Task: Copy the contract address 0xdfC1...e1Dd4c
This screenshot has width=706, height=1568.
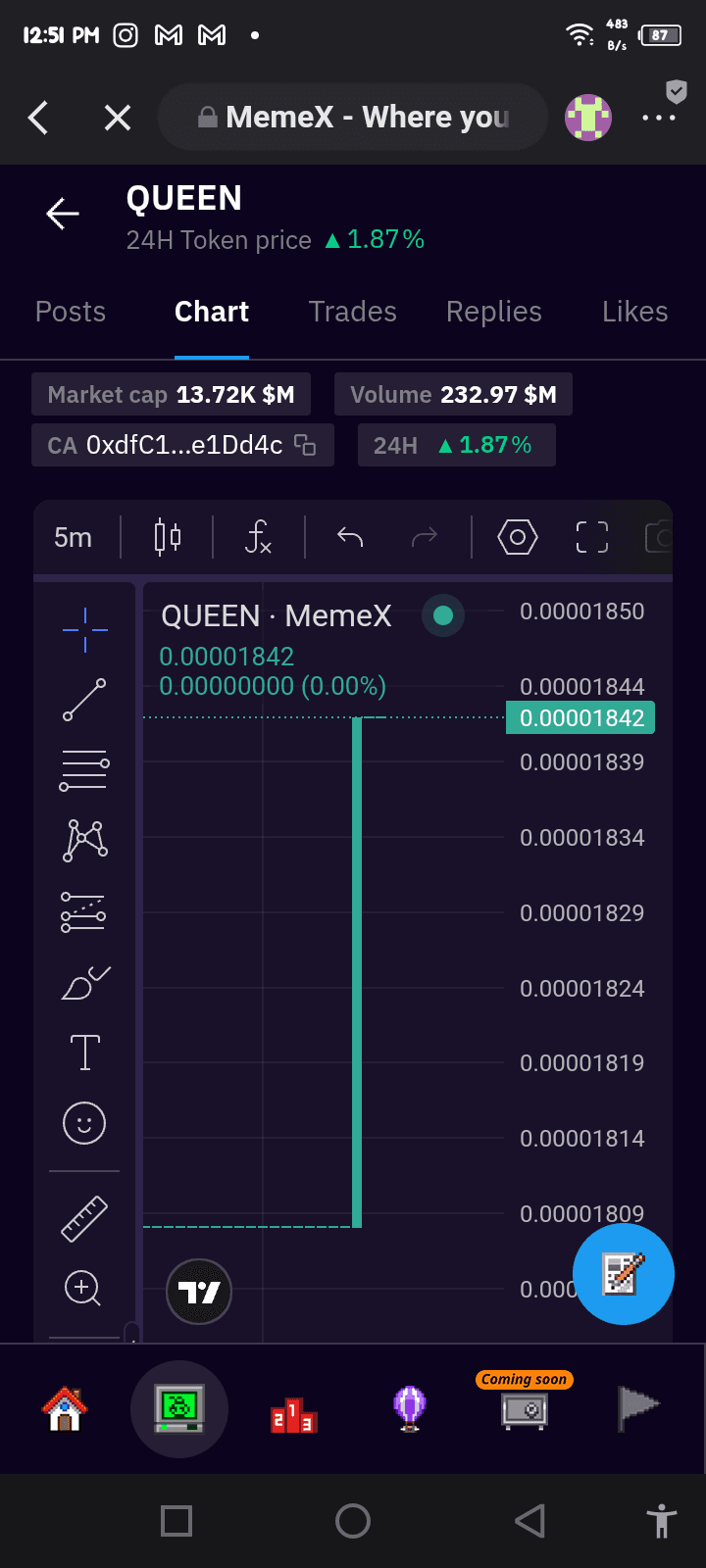Action: point(305,445)
